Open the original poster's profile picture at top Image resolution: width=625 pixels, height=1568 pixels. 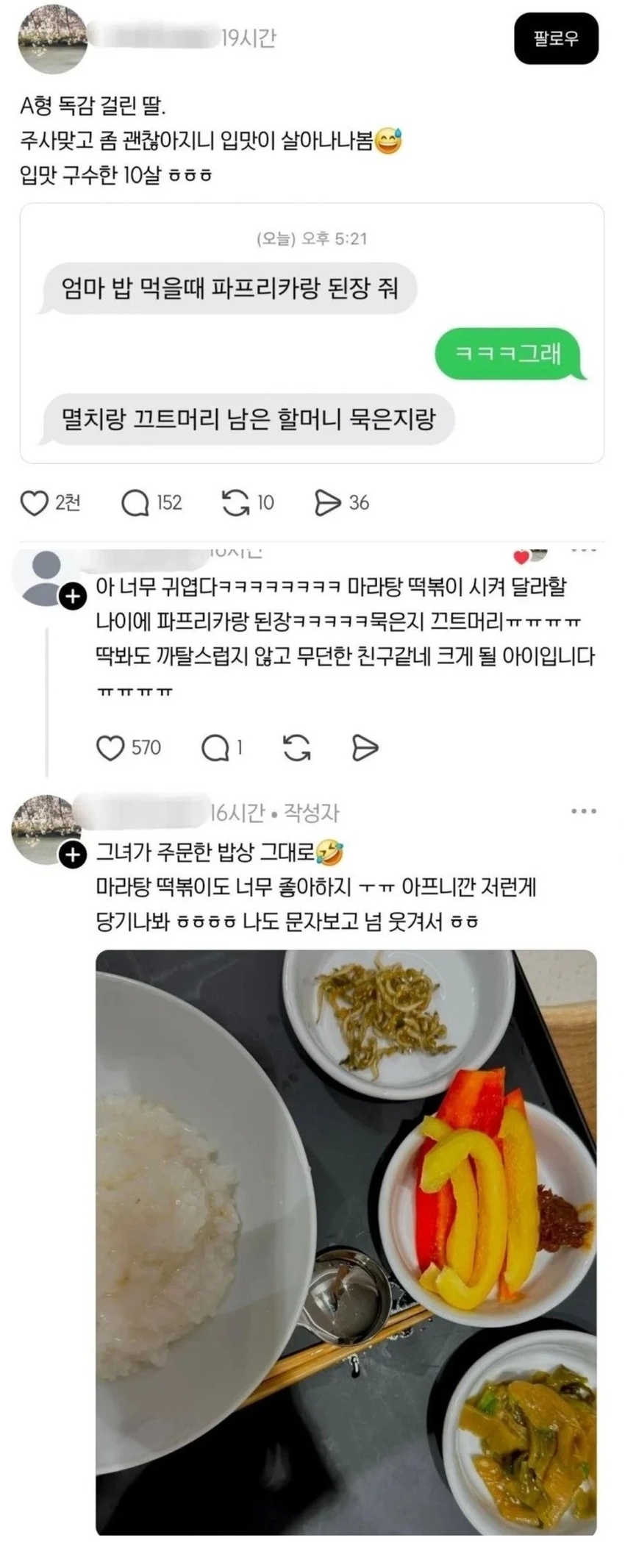click(52, 40)
